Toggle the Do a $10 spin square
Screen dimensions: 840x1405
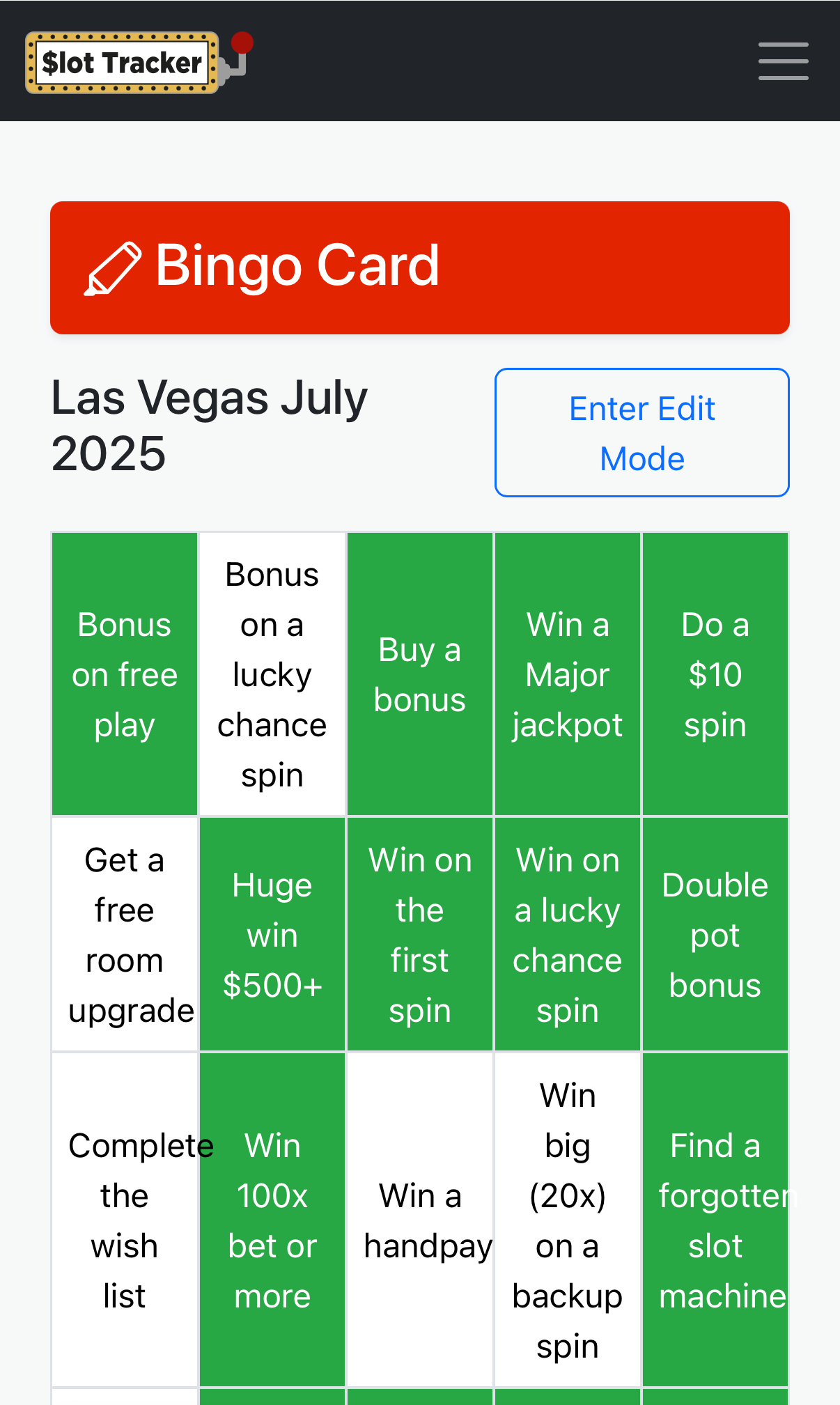[x=715, y=674]
